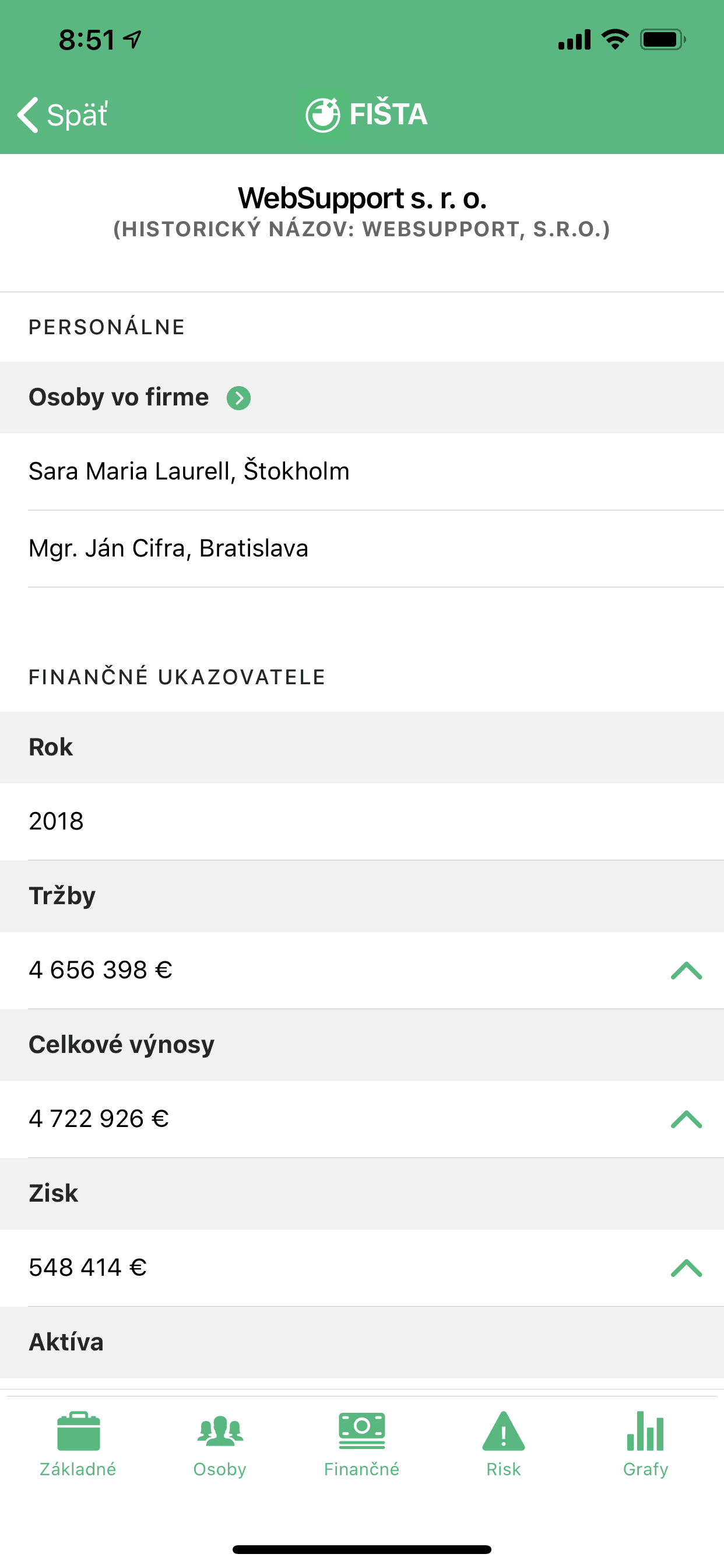724x1568 pixels.
Task: Open Mgr. Ján Cifra's entry
Action: [362, 548]
